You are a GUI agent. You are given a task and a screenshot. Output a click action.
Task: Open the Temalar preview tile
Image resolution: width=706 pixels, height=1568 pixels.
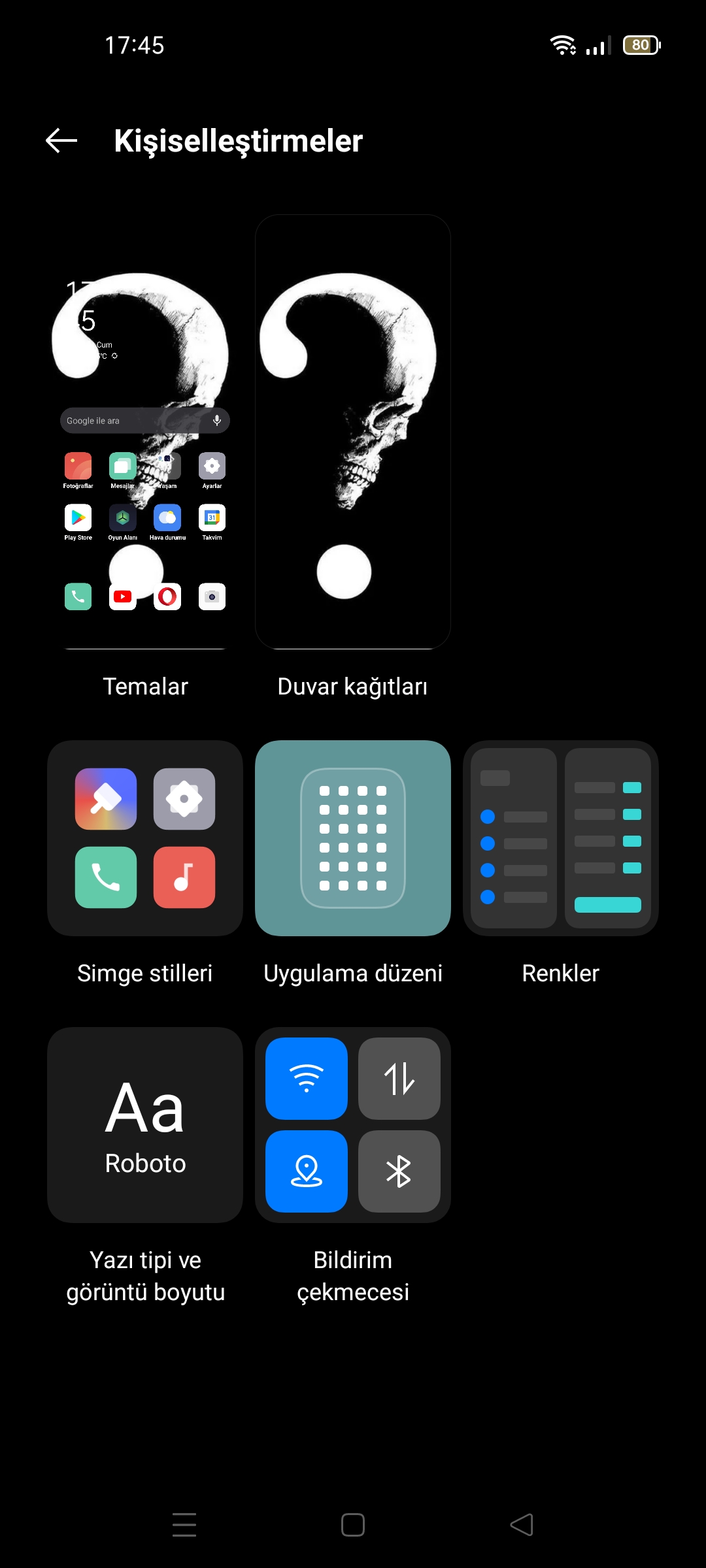pos(145,432)
